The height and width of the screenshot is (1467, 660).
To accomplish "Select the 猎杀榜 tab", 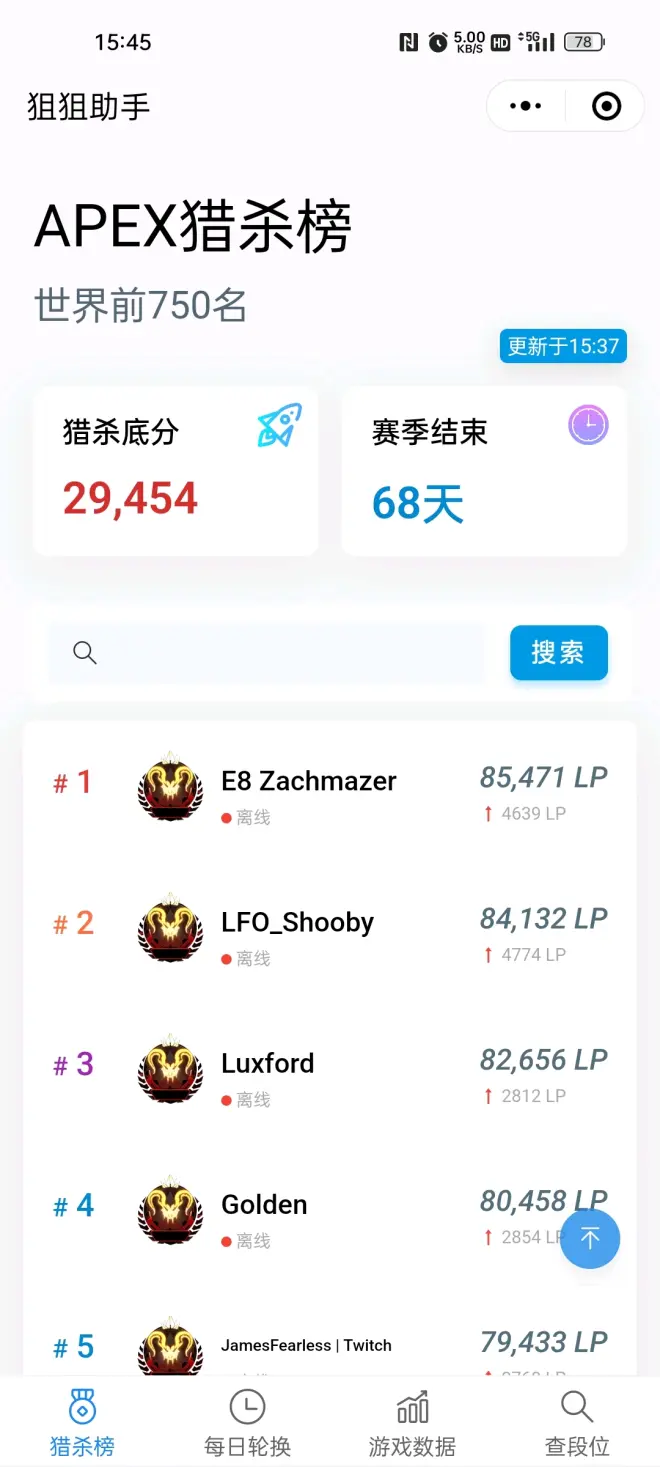I will coord(82,1423).
